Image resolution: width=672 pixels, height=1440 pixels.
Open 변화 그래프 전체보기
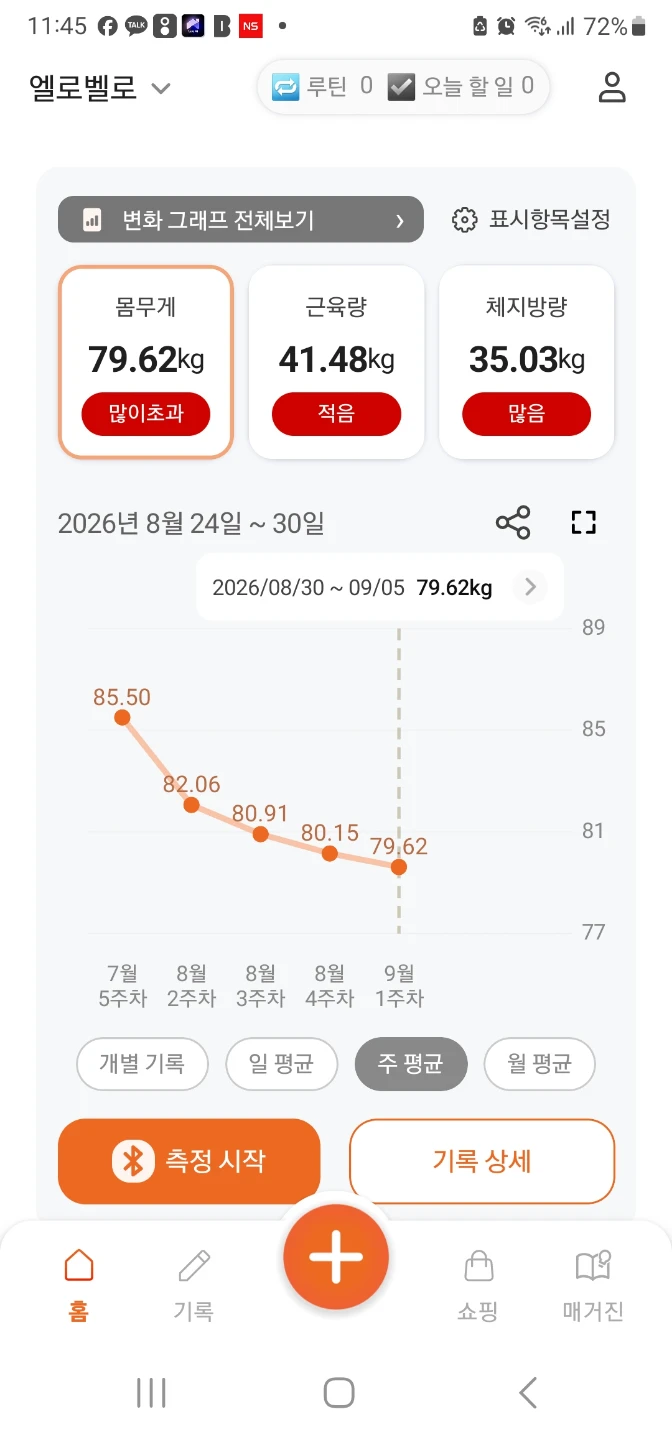coord(241,220)
